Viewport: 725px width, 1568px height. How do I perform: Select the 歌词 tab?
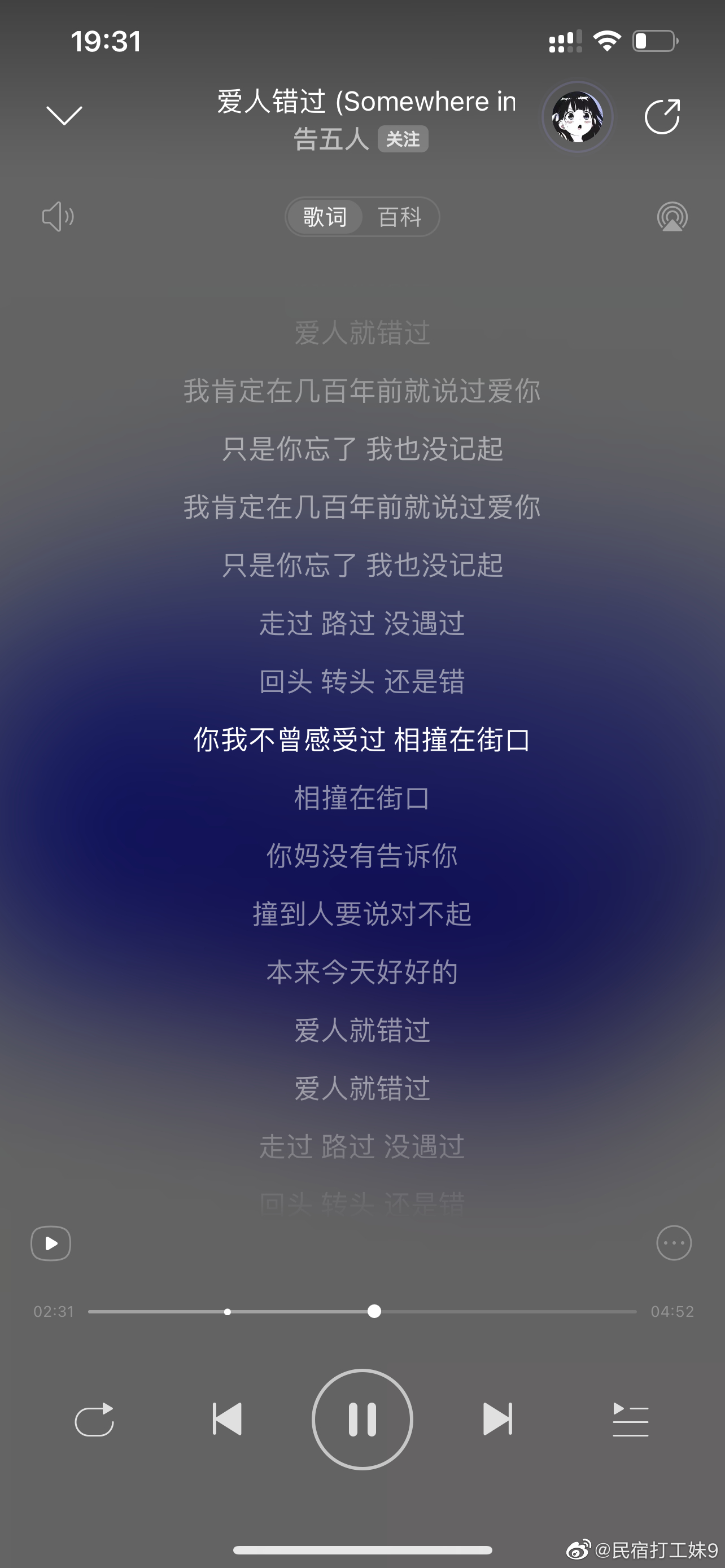point(325,217)
